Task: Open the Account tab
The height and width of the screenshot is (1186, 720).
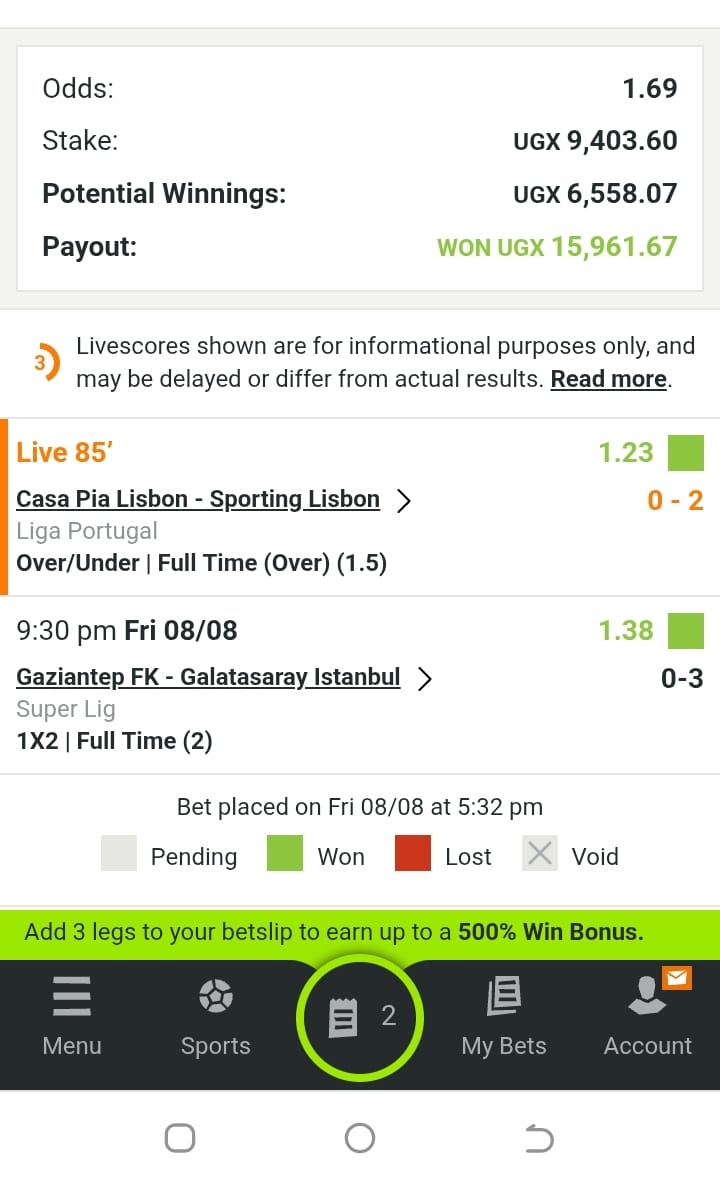Action: (x=647, y=1016)
